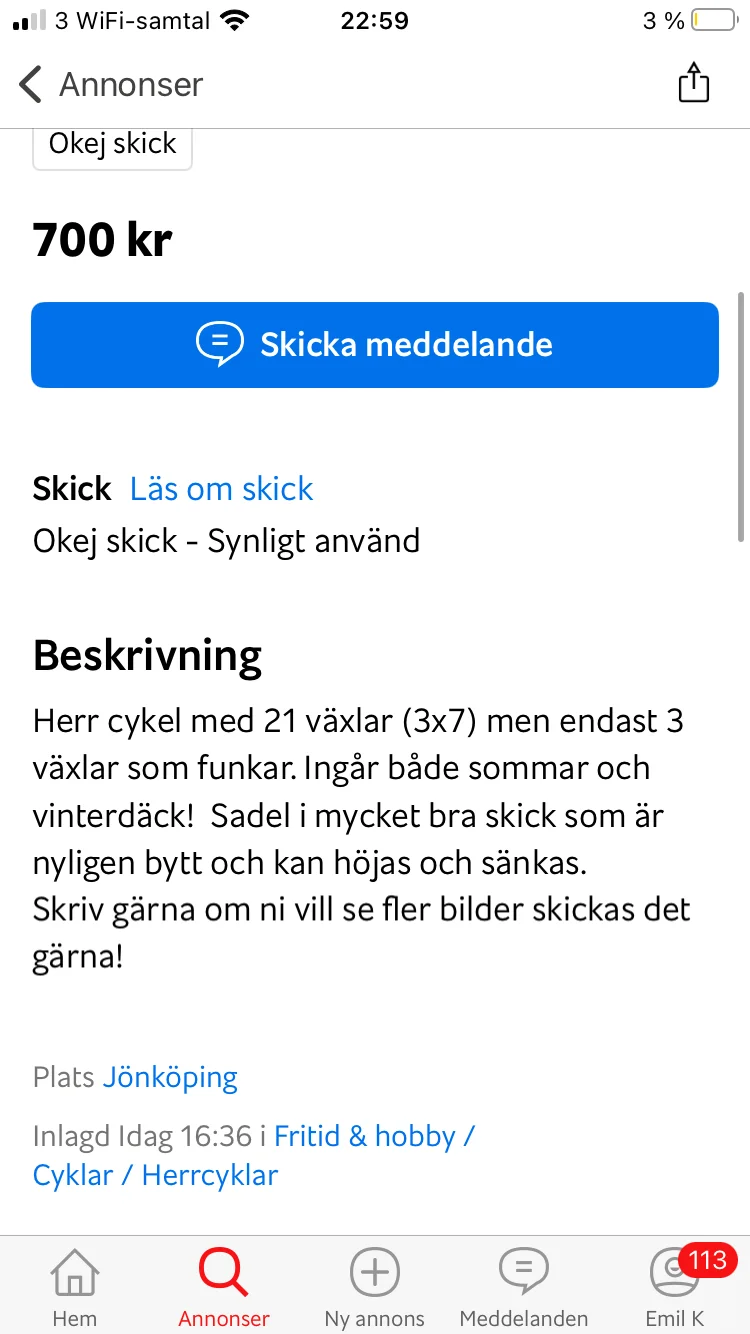Screen dimensions: 750x1334
Task: Open the Läs om skick link
Action: click(221, 489)
